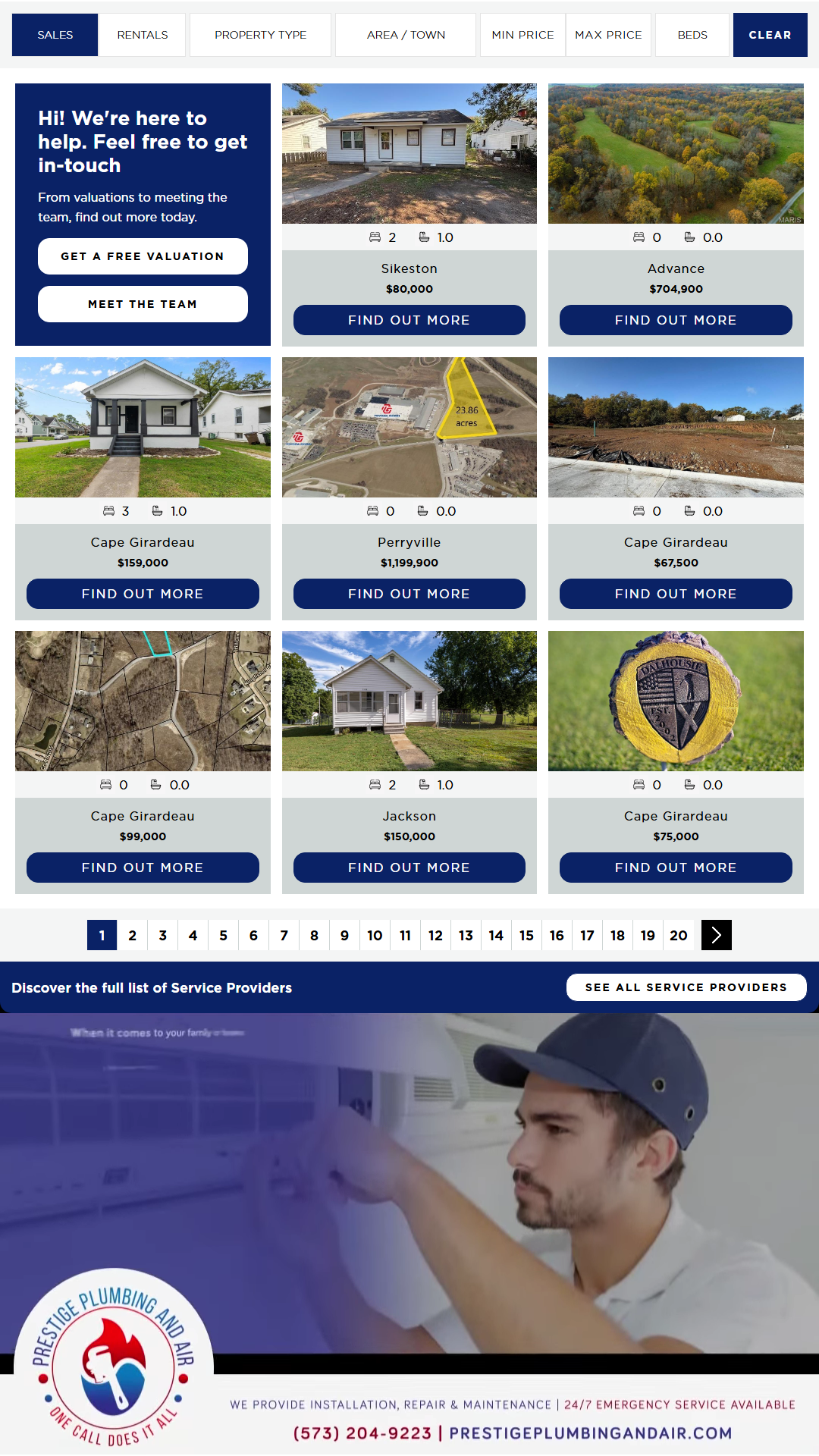Tap Meet the Team button

(143, 304)
